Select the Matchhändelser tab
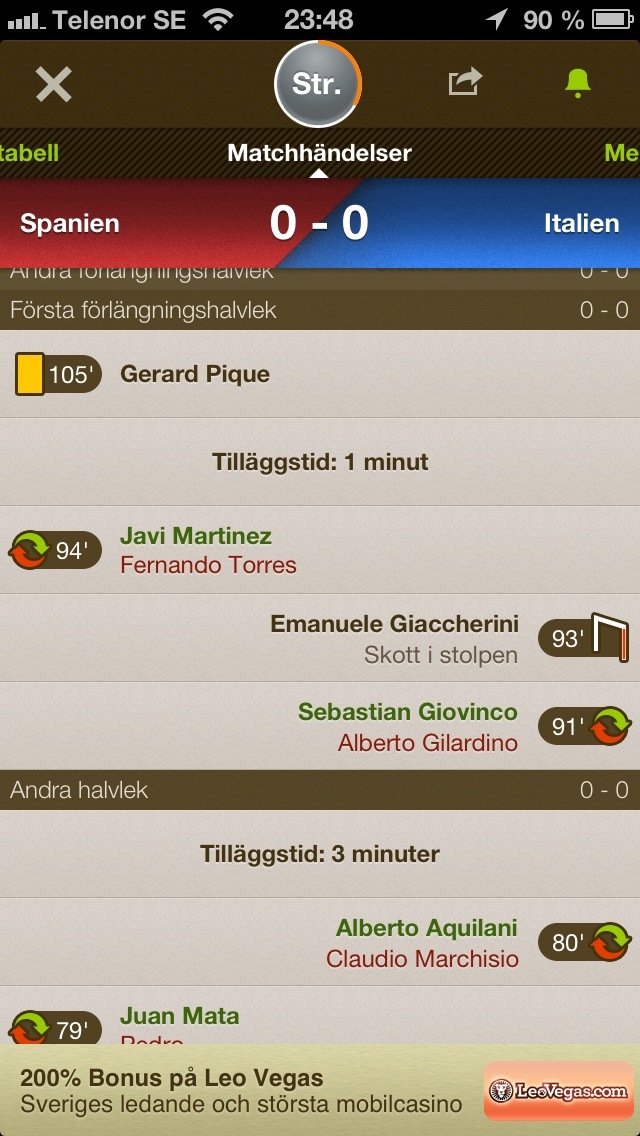The height and width of the screenshot is (1136, 640). [319, 153]
